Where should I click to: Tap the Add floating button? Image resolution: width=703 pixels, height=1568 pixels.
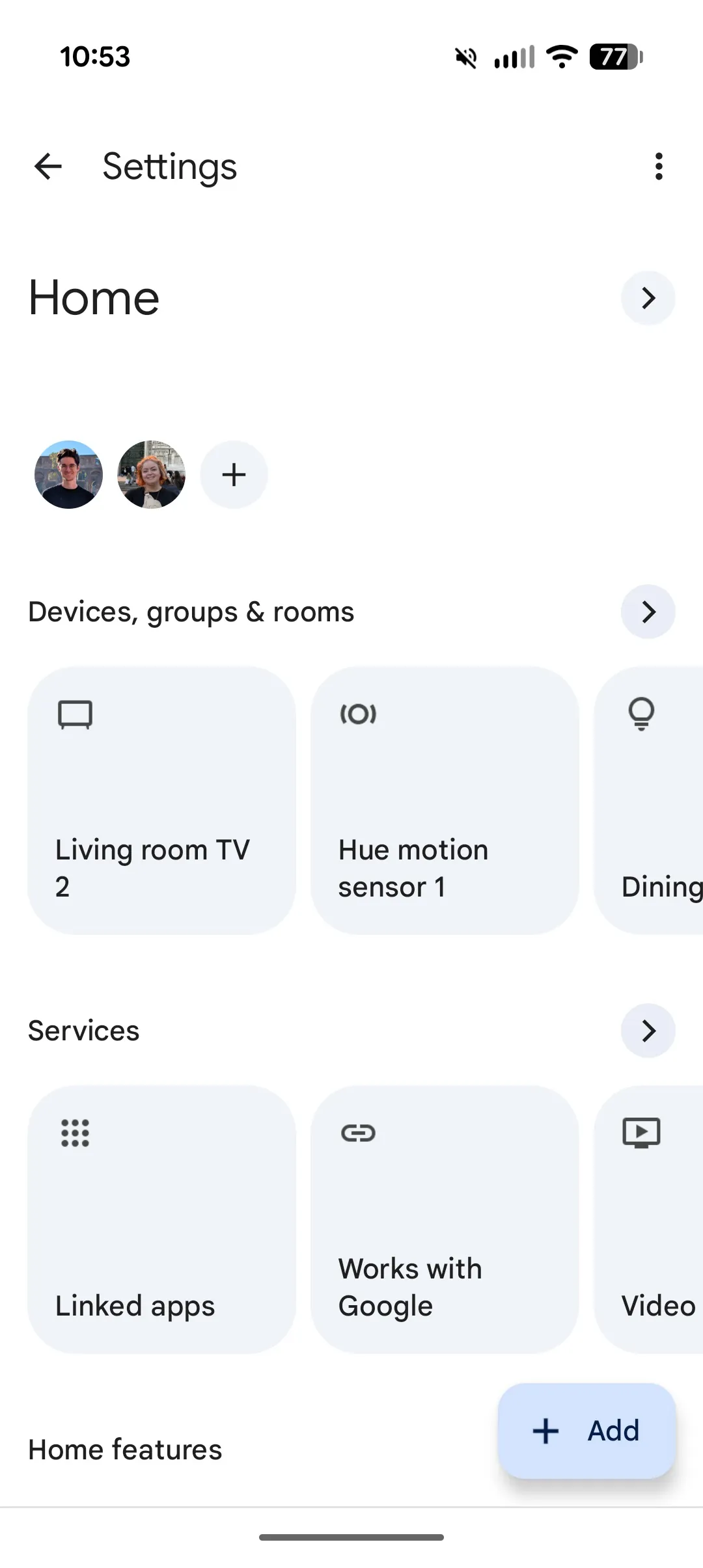[586, 1431]
